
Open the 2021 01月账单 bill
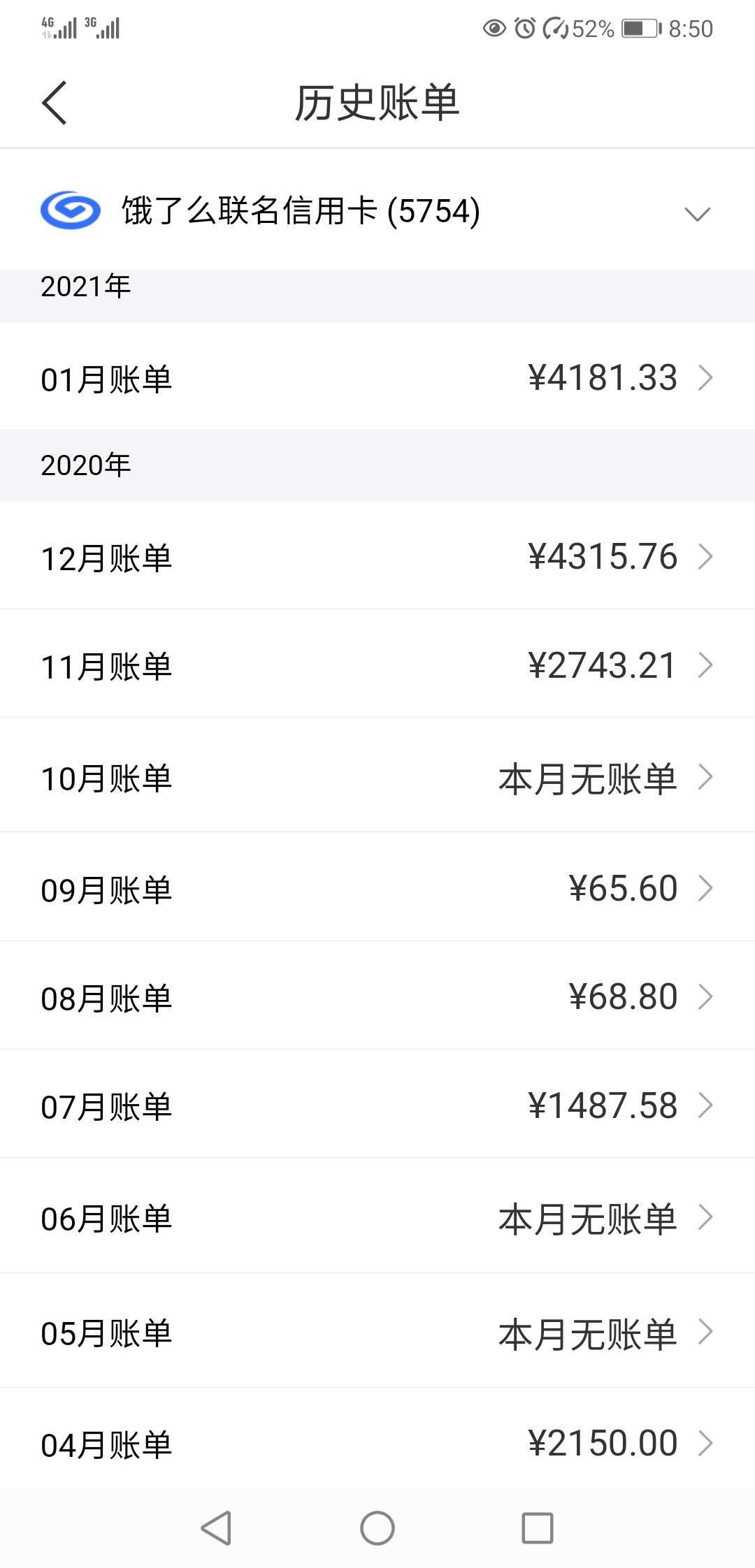click(x=377, y=378)
